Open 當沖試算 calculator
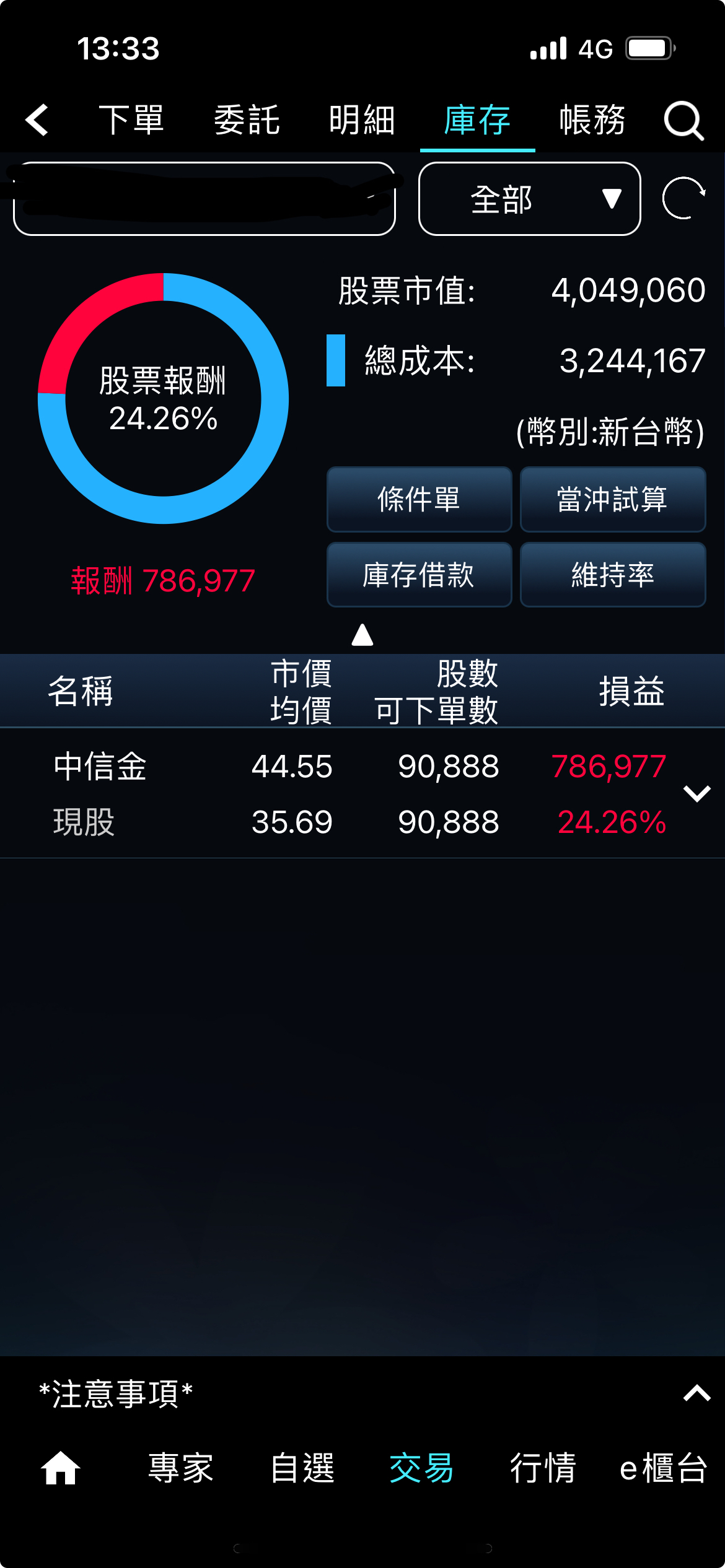This screenshot has height=1568, width=725. click(612, 499)
